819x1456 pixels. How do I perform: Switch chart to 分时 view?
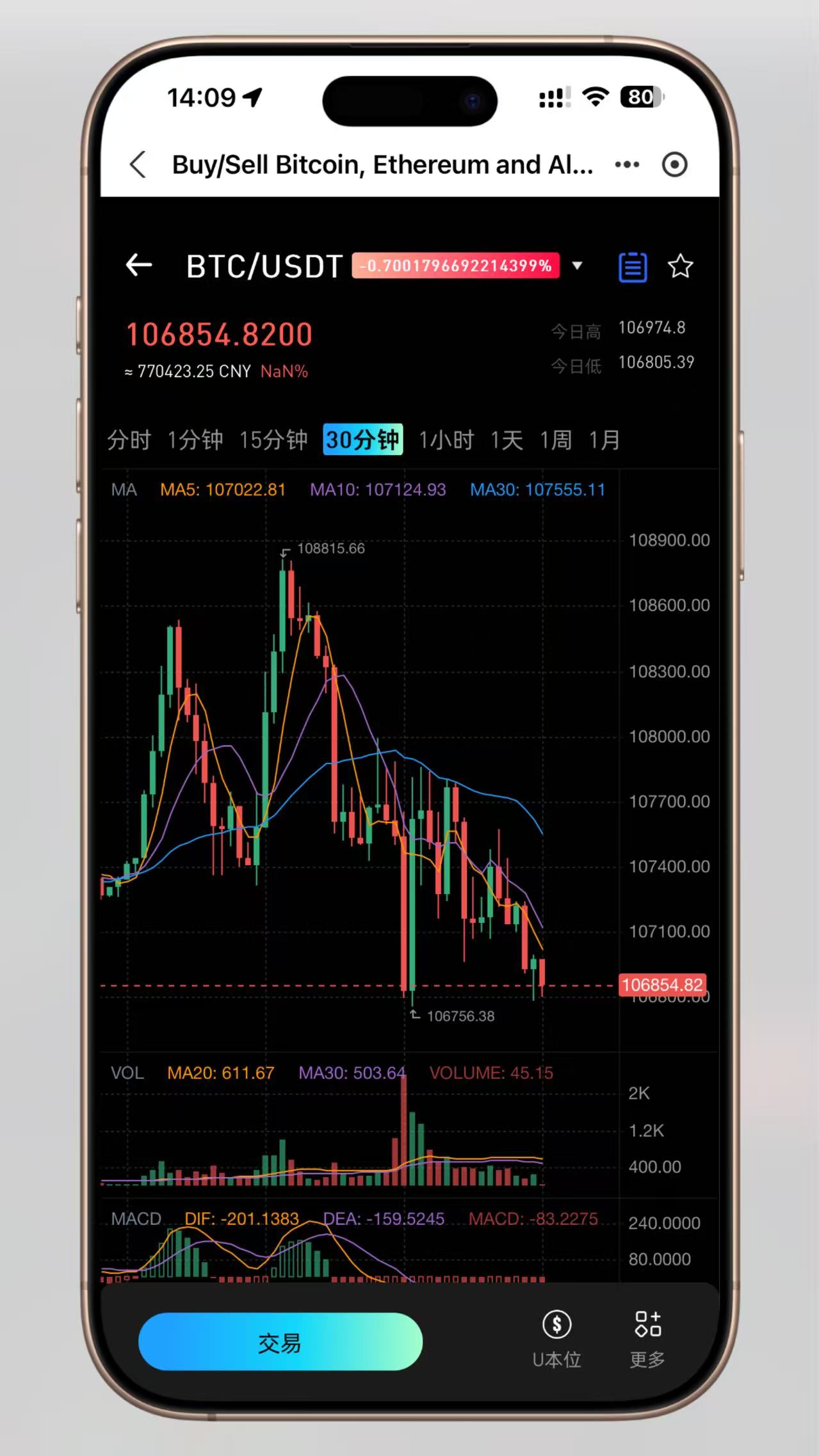pos(129,440)
